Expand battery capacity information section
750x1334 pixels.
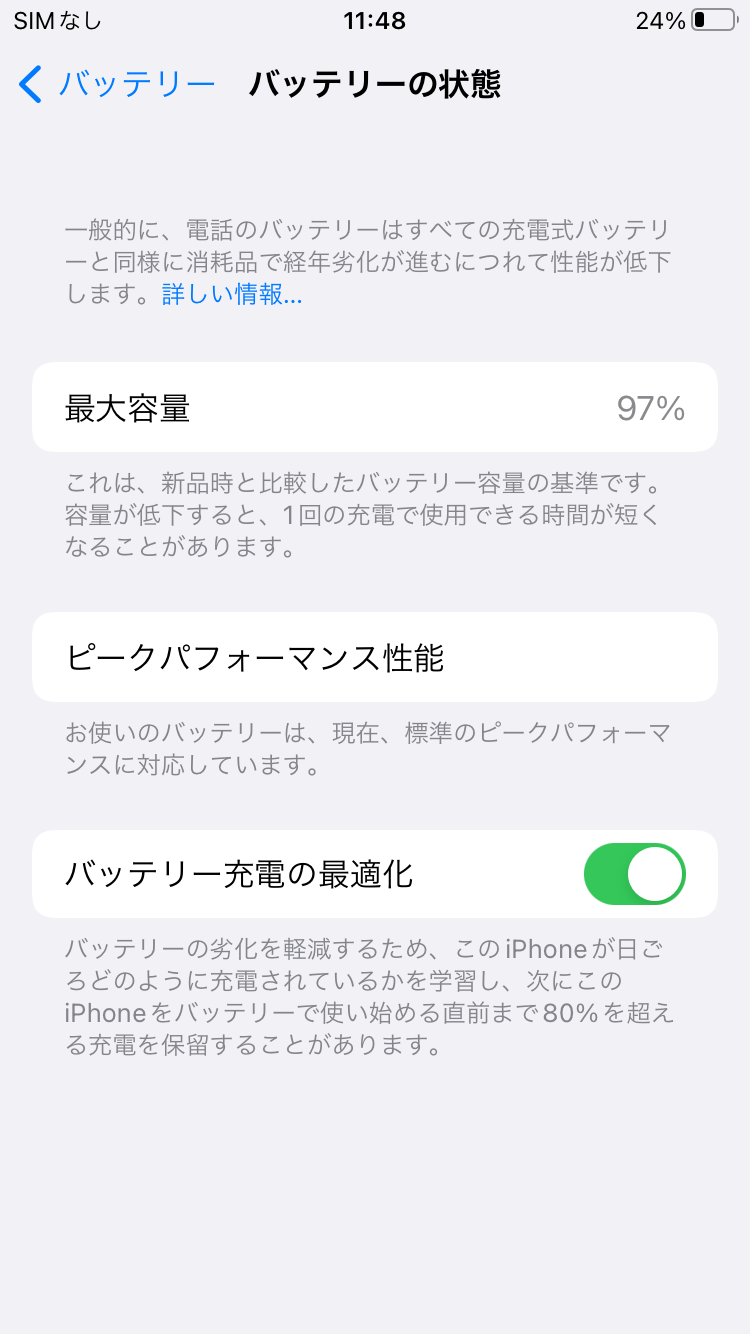click(375, 406)
